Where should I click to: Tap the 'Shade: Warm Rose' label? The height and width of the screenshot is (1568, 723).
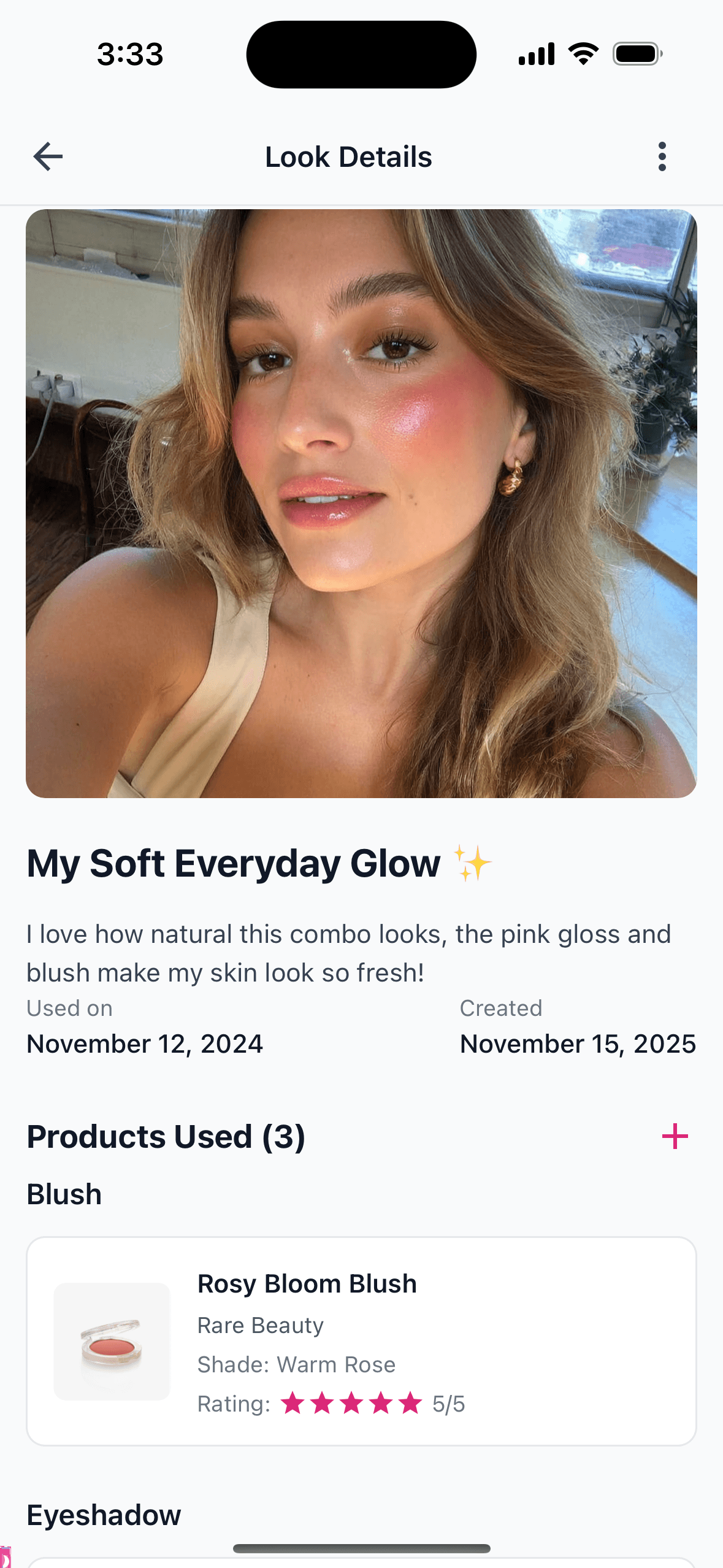[x=296, y=1365]
